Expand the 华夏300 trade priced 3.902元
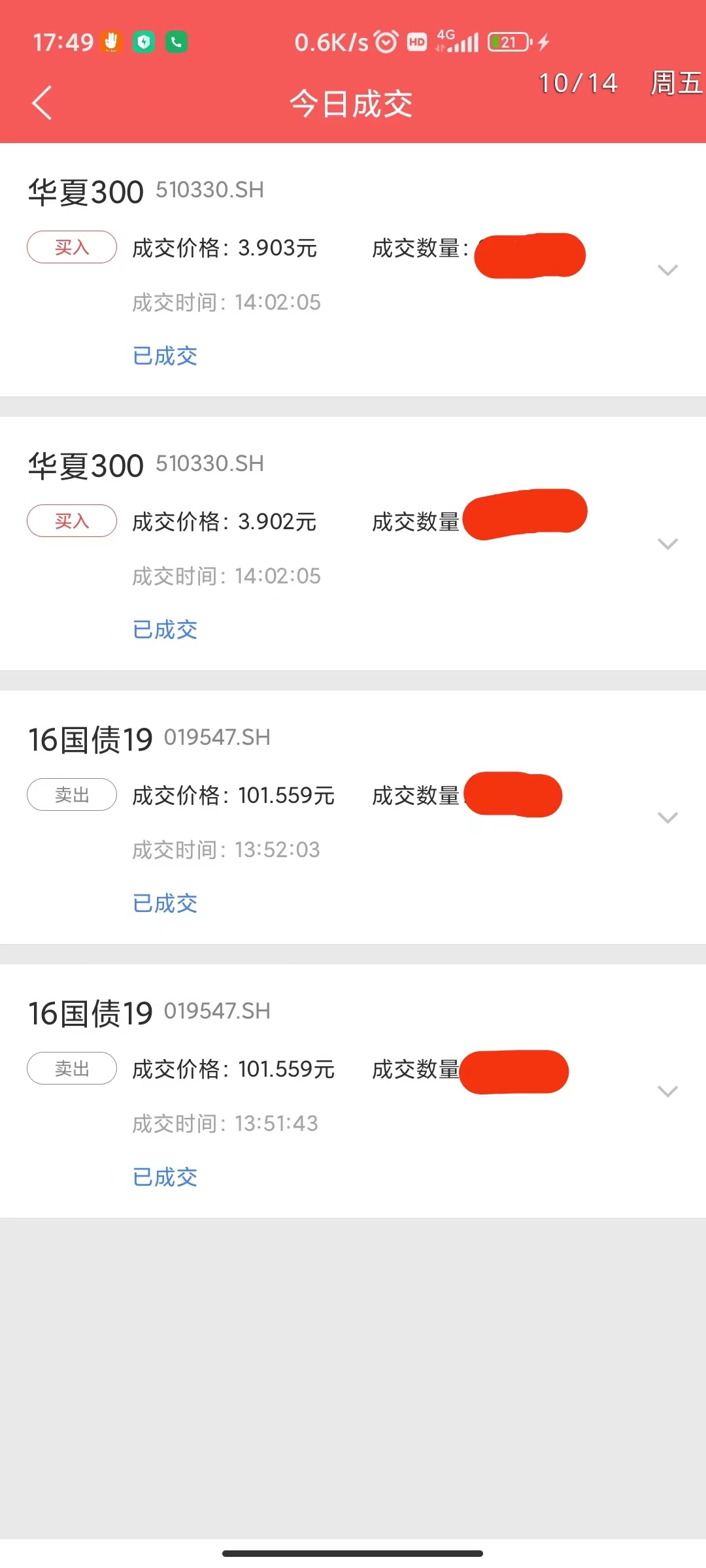Image resolution: width=706 pixels, height=1568 pixels. click(x=667, y=544)
